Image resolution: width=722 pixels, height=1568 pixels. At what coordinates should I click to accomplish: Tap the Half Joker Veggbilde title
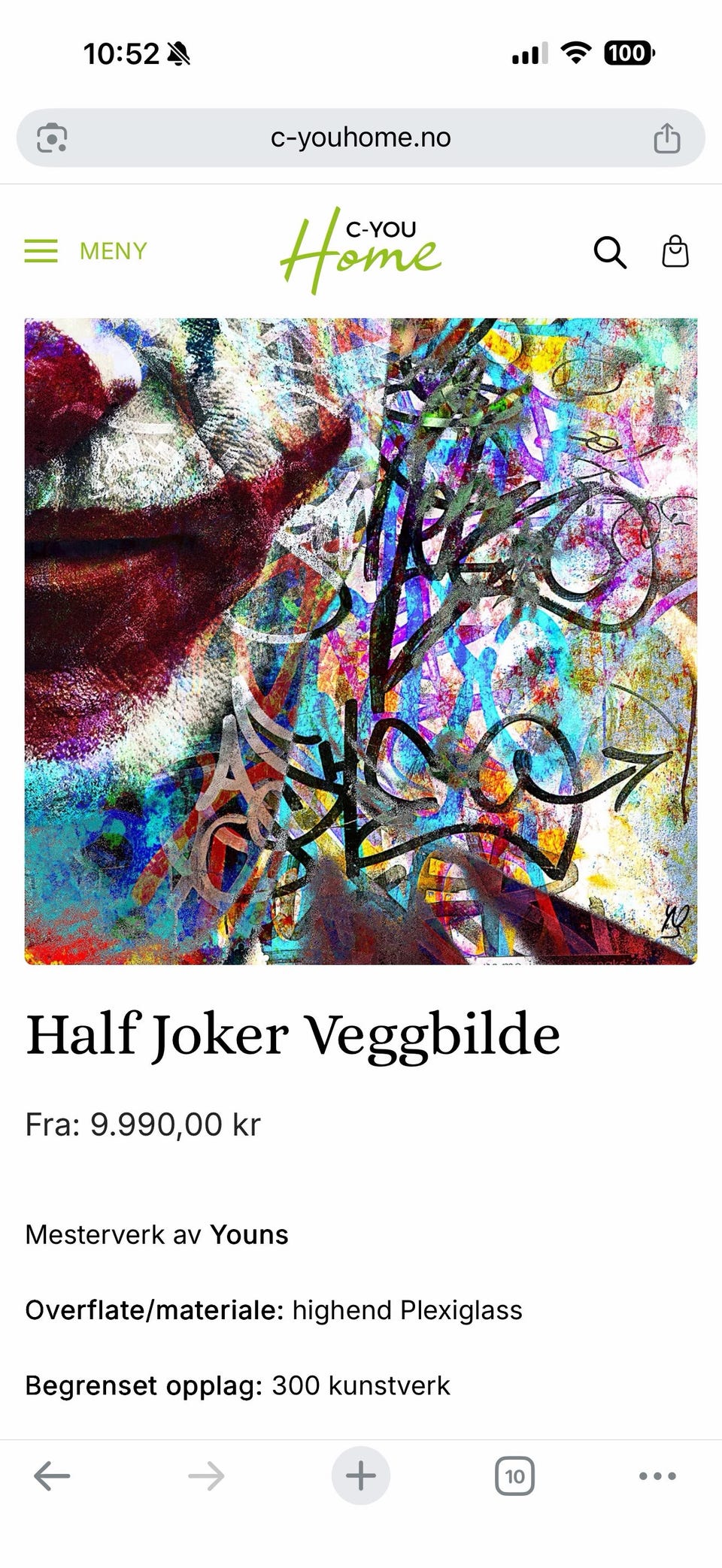[x=292, y=1035]
